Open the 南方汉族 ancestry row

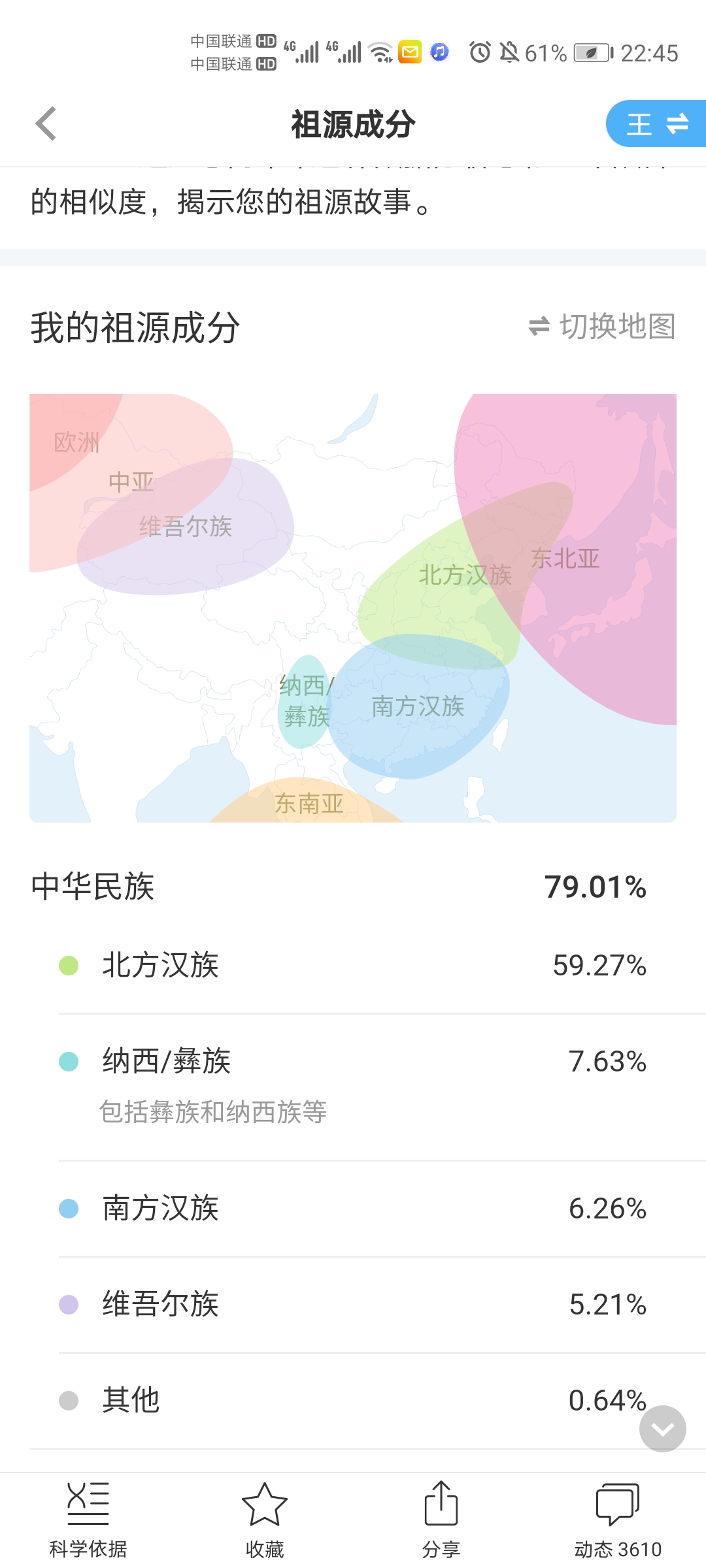[353, 1209]
